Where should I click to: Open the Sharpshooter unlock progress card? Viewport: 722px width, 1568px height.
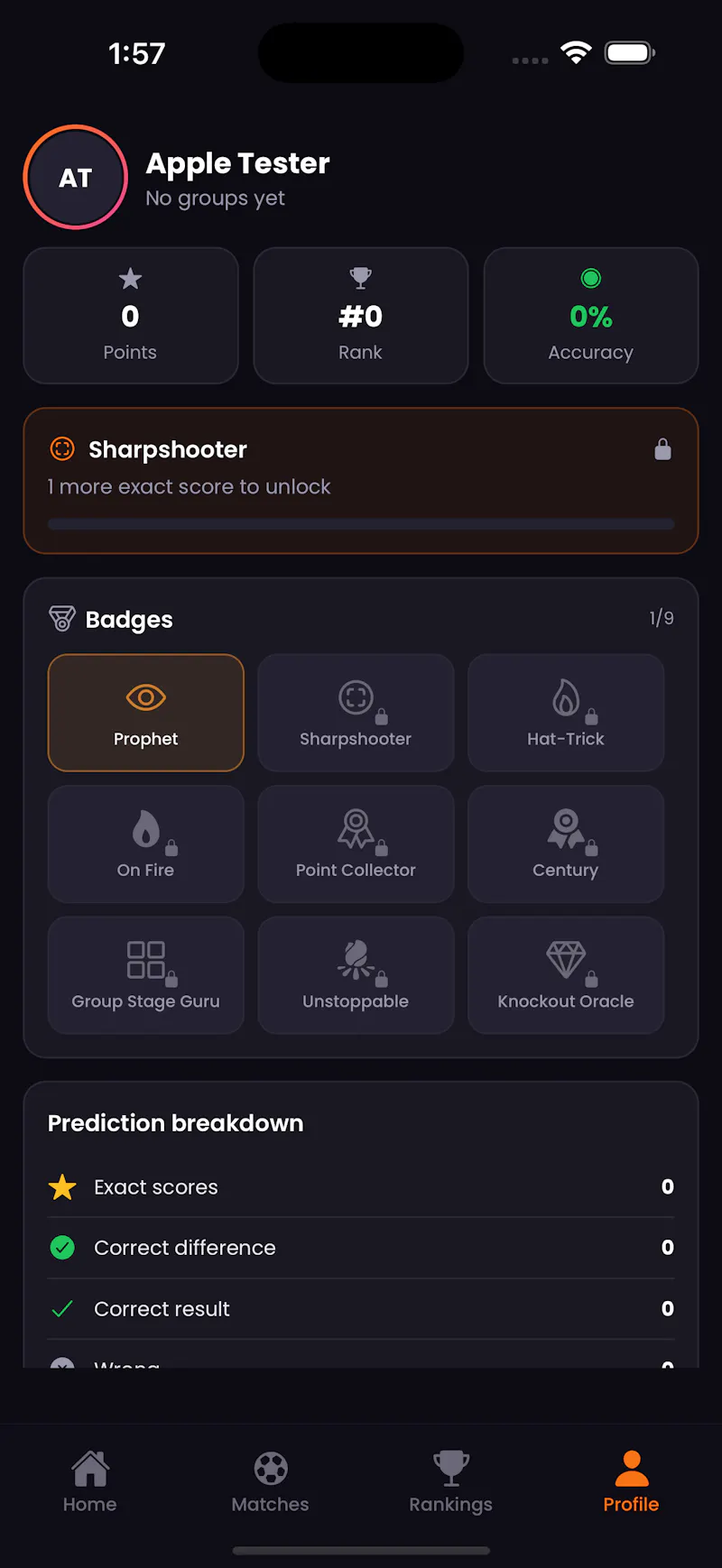click(x=361, y=481)
